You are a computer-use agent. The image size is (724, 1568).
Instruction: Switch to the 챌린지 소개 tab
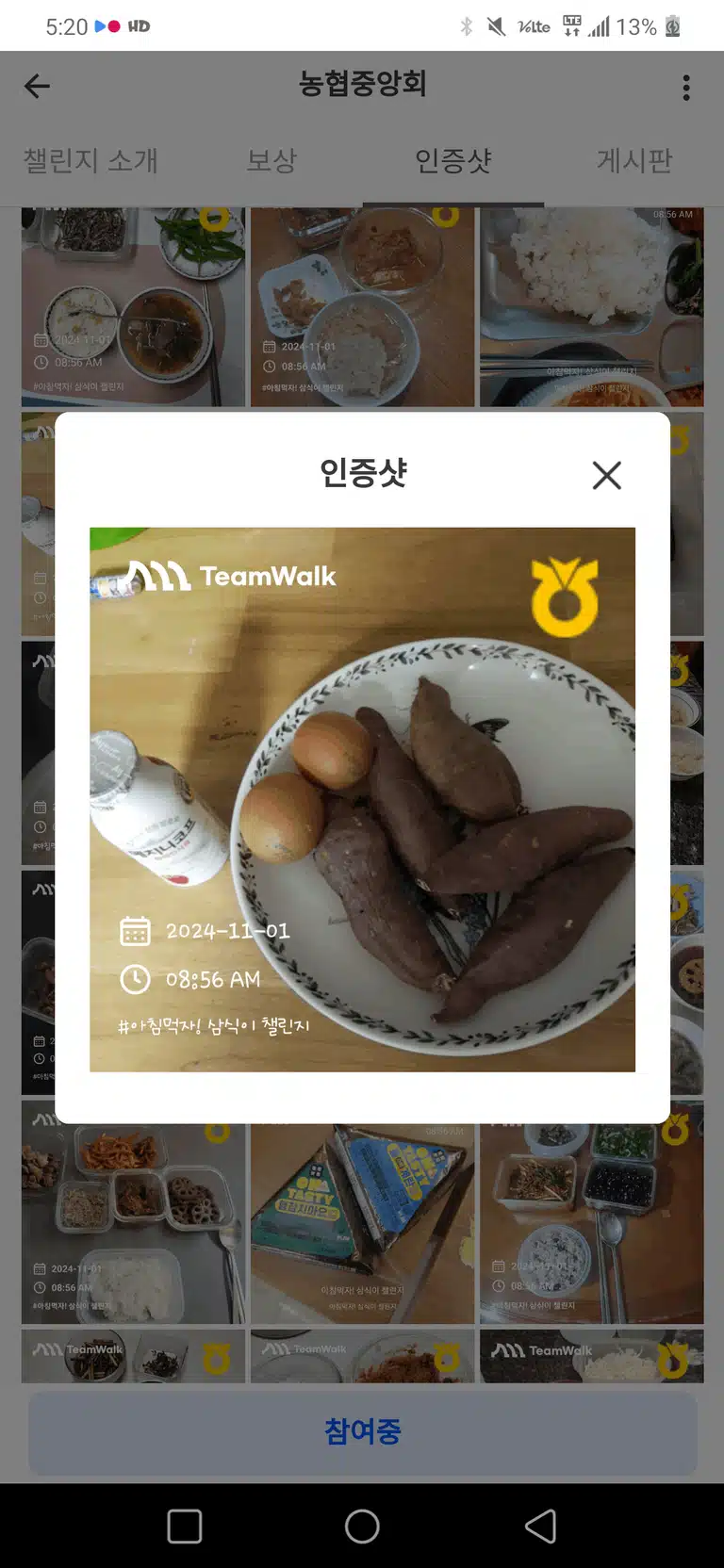pyautogui.click(x=90, y=160)
